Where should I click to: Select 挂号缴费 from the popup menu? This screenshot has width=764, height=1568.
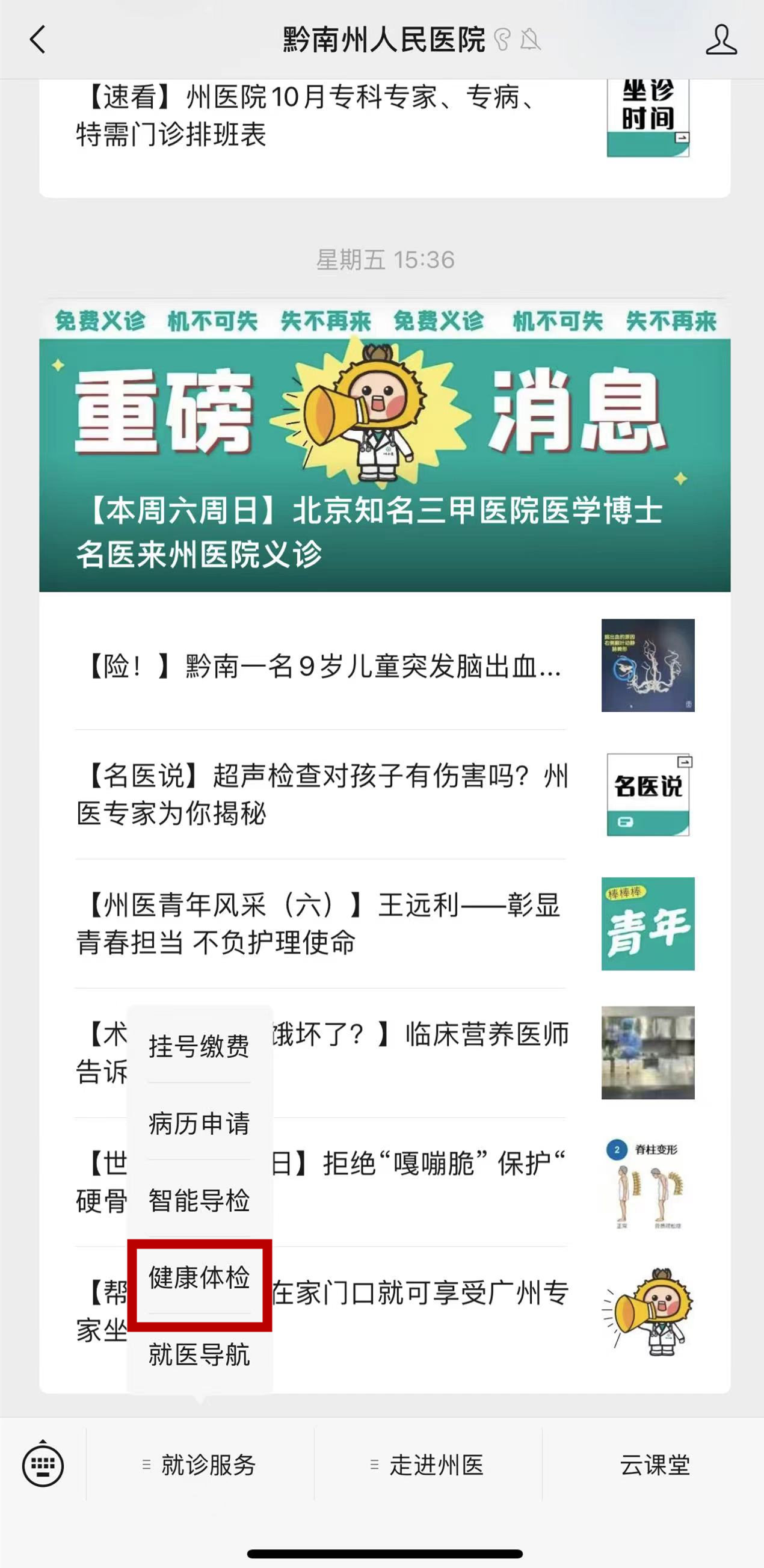pos(199,1046)
